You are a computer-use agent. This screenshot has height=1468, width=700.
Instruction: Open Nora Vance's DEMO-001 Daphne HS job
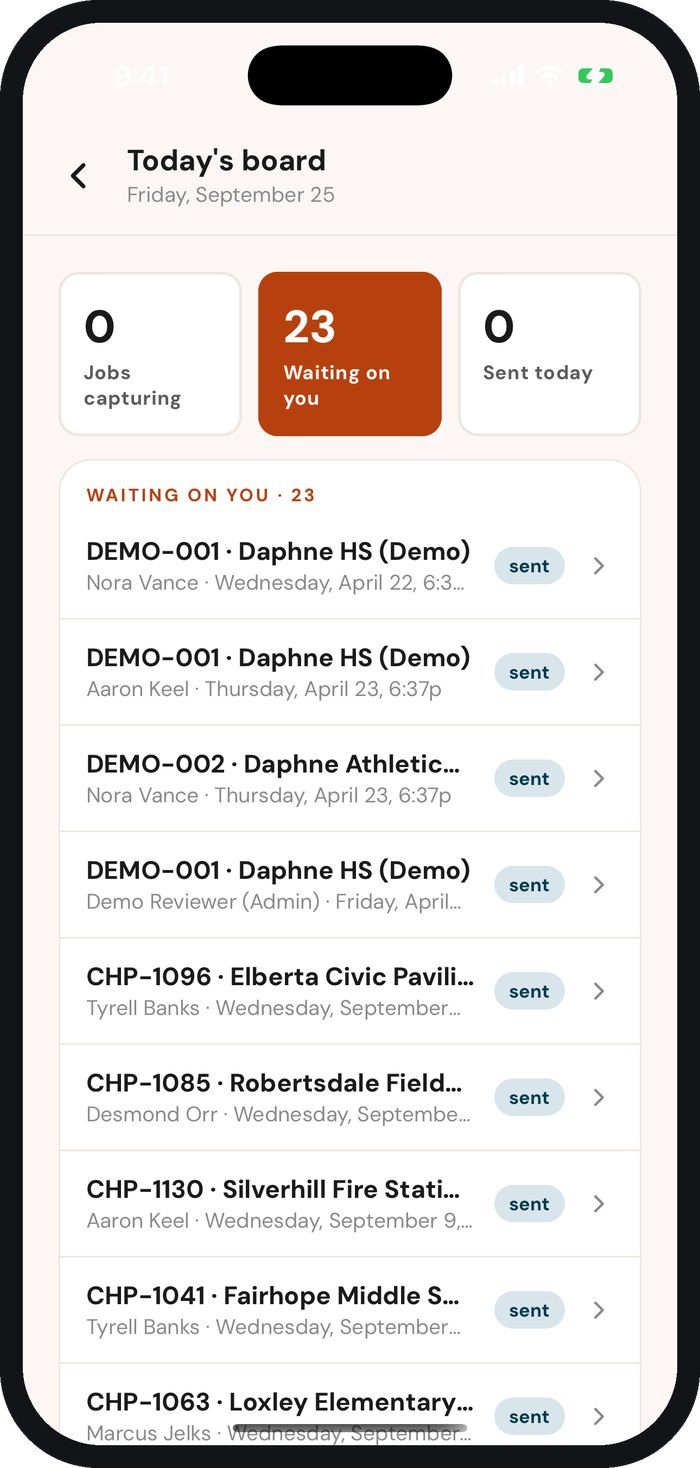[x=350, y=566]
